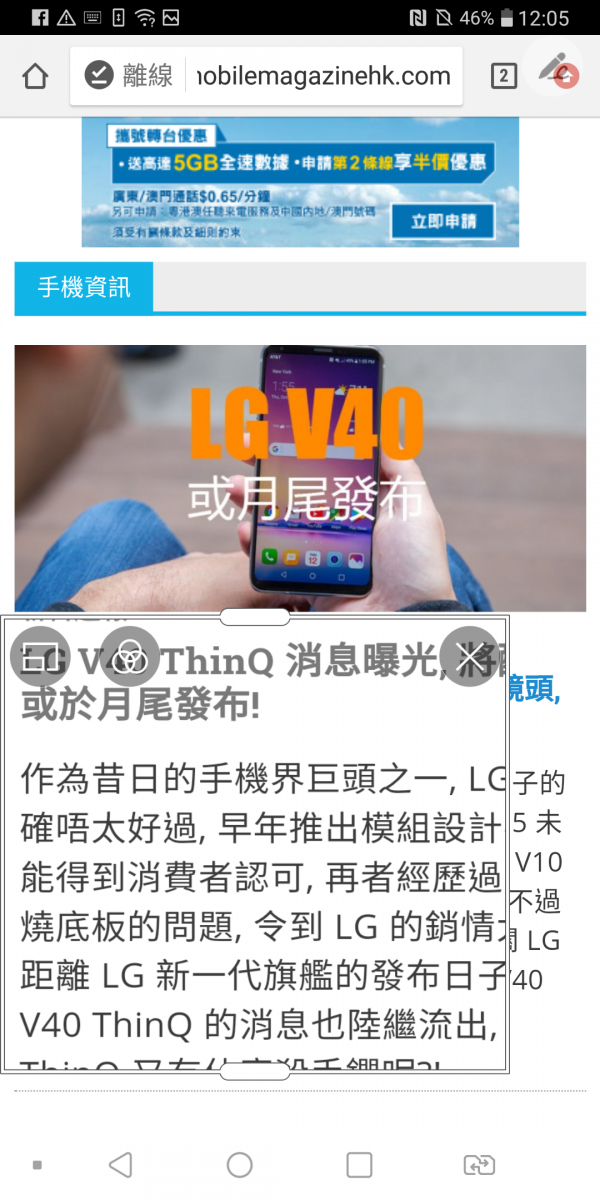
Task: Tap the home circle in navigation bar
Action: pos(240,1164)
